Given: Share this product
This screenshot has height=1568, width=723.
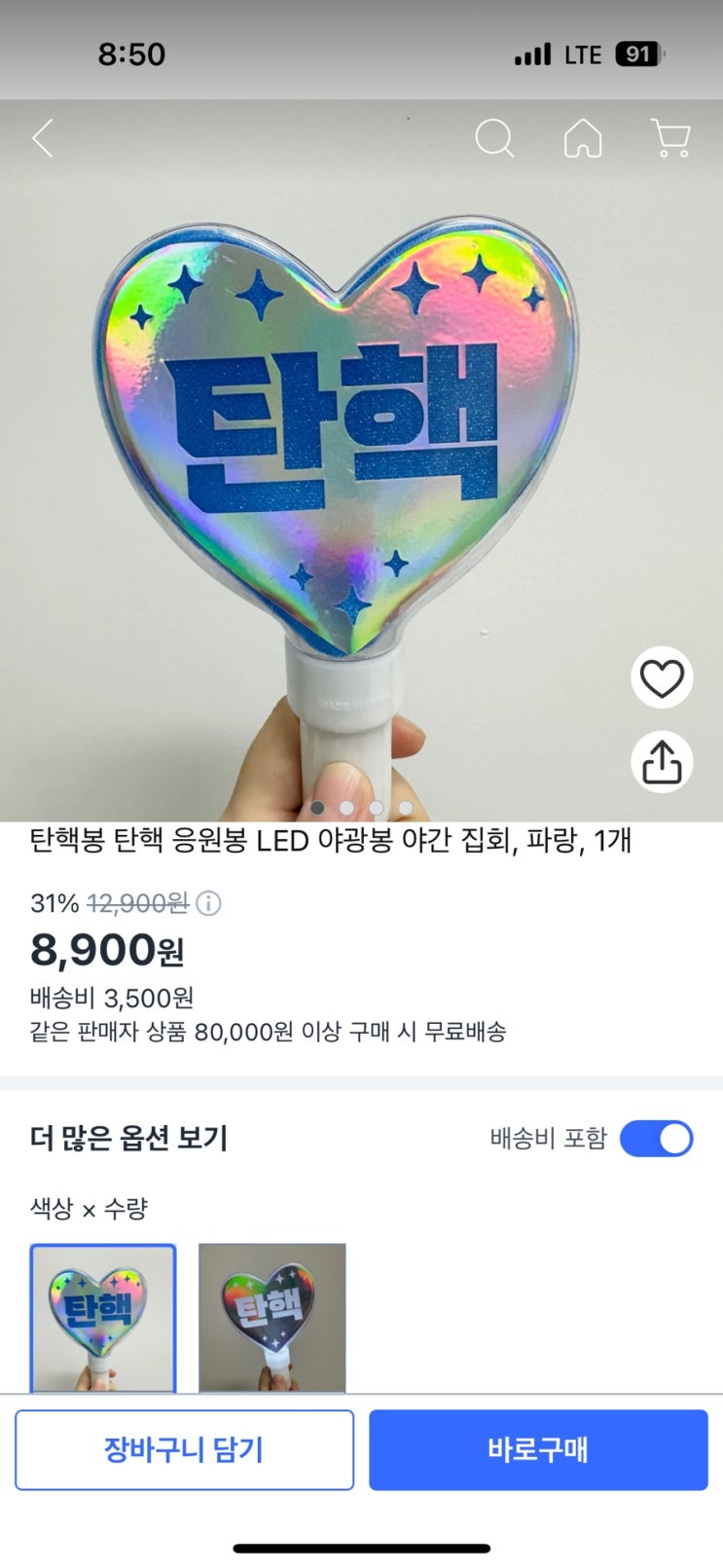Looking at the screenshot, I should (662, 761).
